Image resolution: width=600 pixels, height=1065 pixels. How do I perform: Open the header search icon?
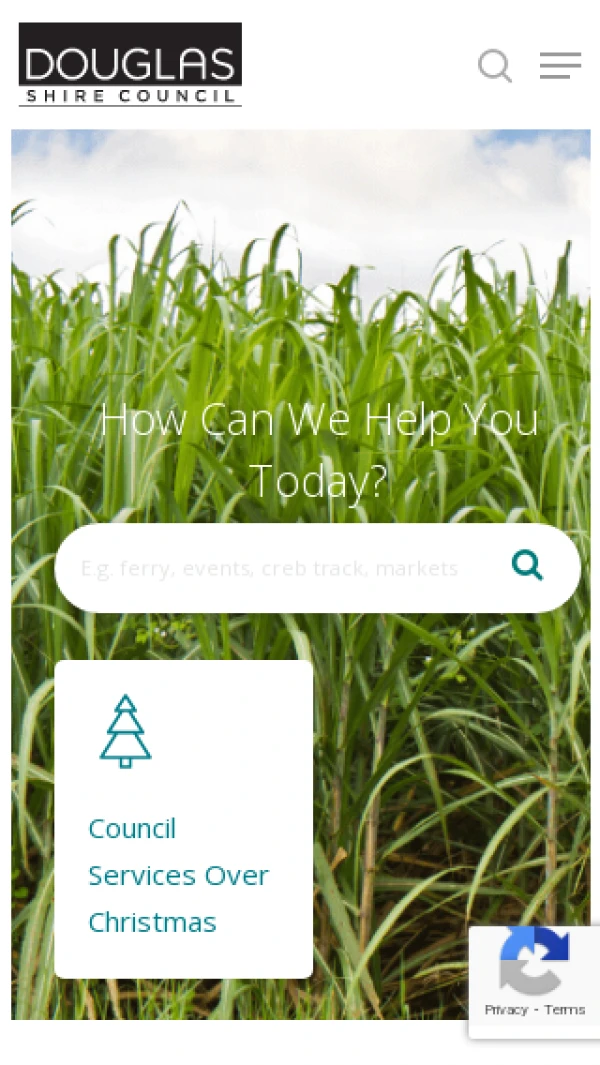[495, 66]
